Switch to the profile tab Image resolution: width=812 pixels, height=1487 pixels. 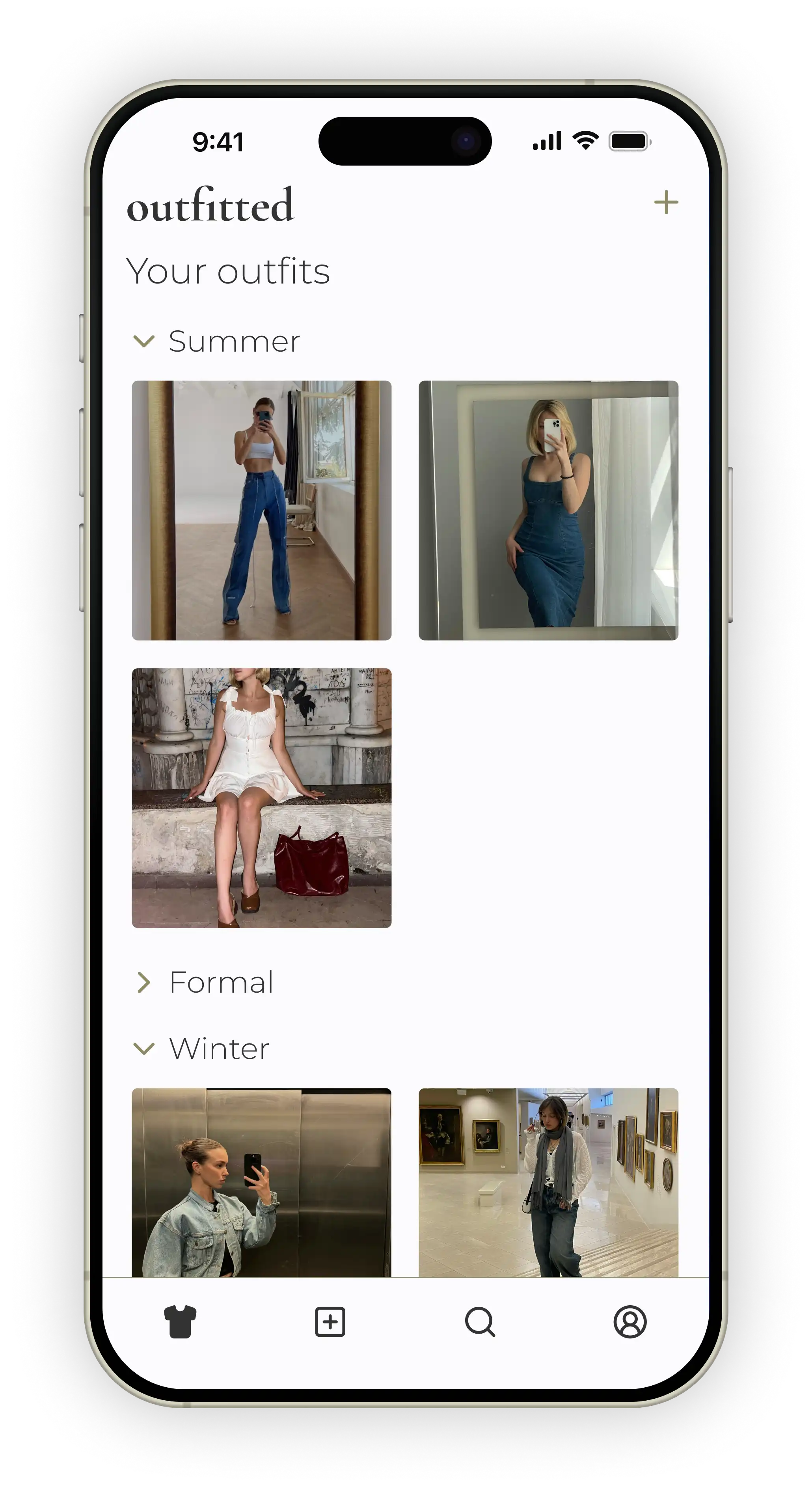click(629, 1322)
